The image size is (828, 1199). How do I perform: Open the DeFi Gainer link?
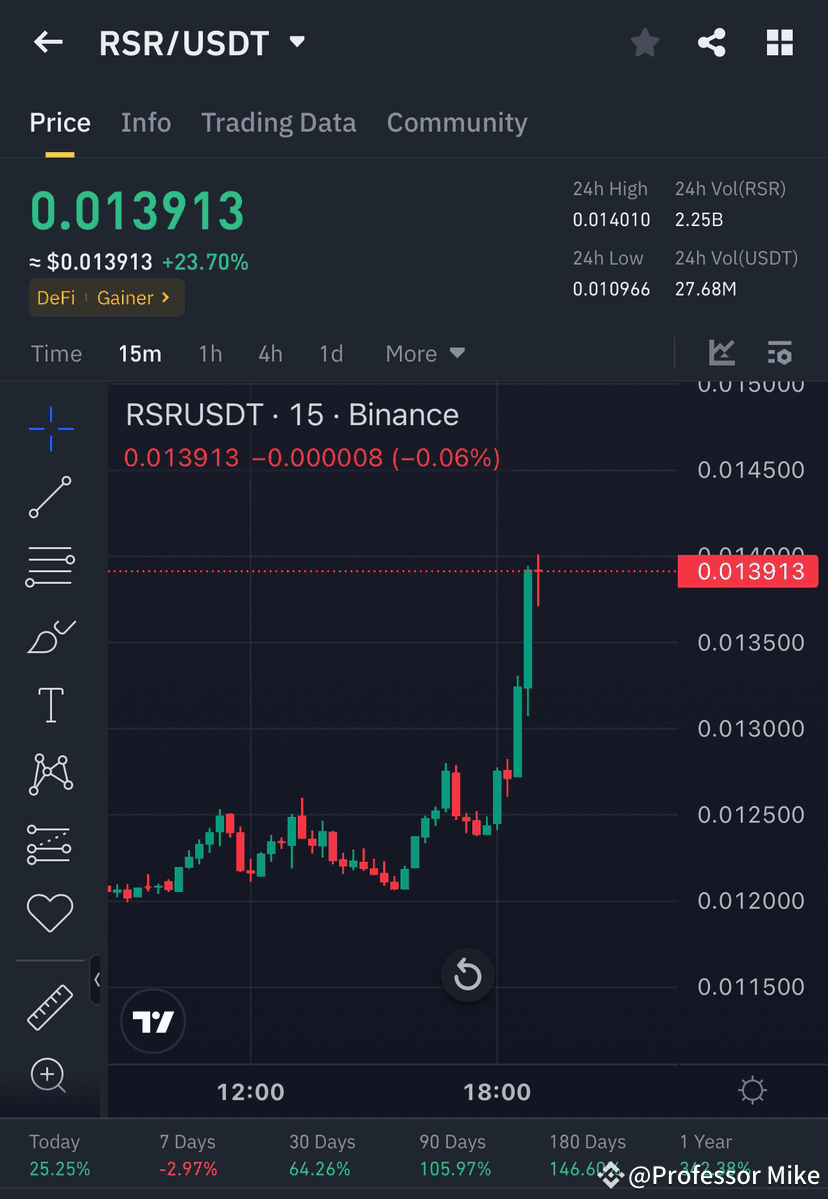click(106, 297)
